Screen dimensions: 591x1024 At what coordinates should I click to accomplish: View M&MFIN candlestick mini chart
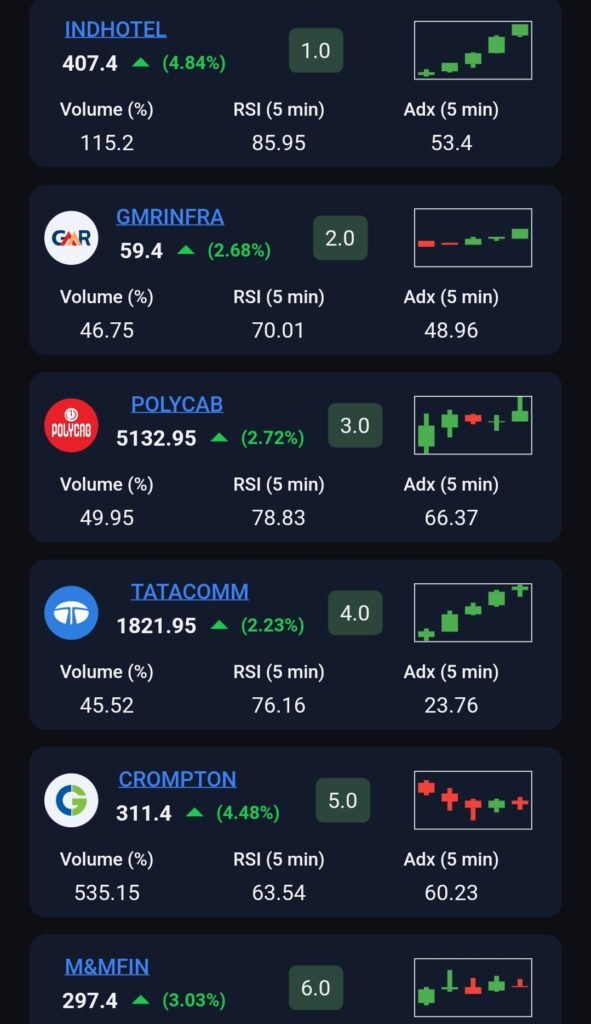(x=473, y=987)
